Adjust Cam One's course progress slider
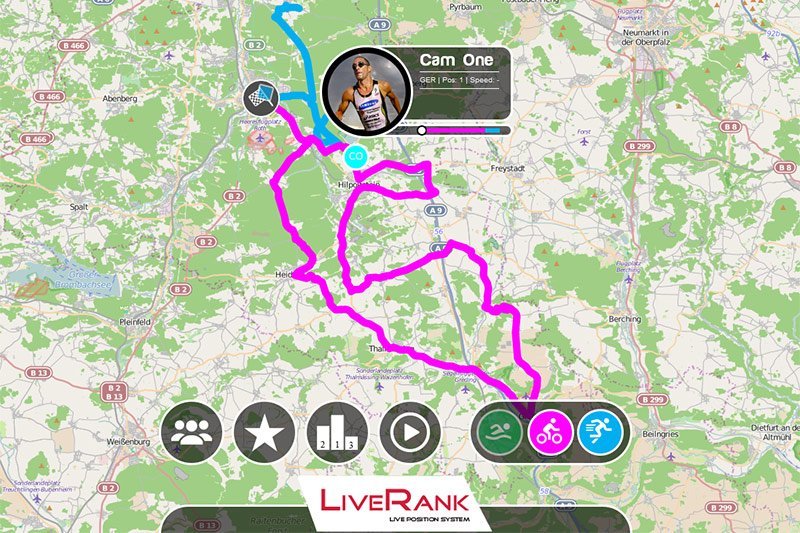Screen dimensions: 800x533 pyautogui.click(x=423, y=130)
